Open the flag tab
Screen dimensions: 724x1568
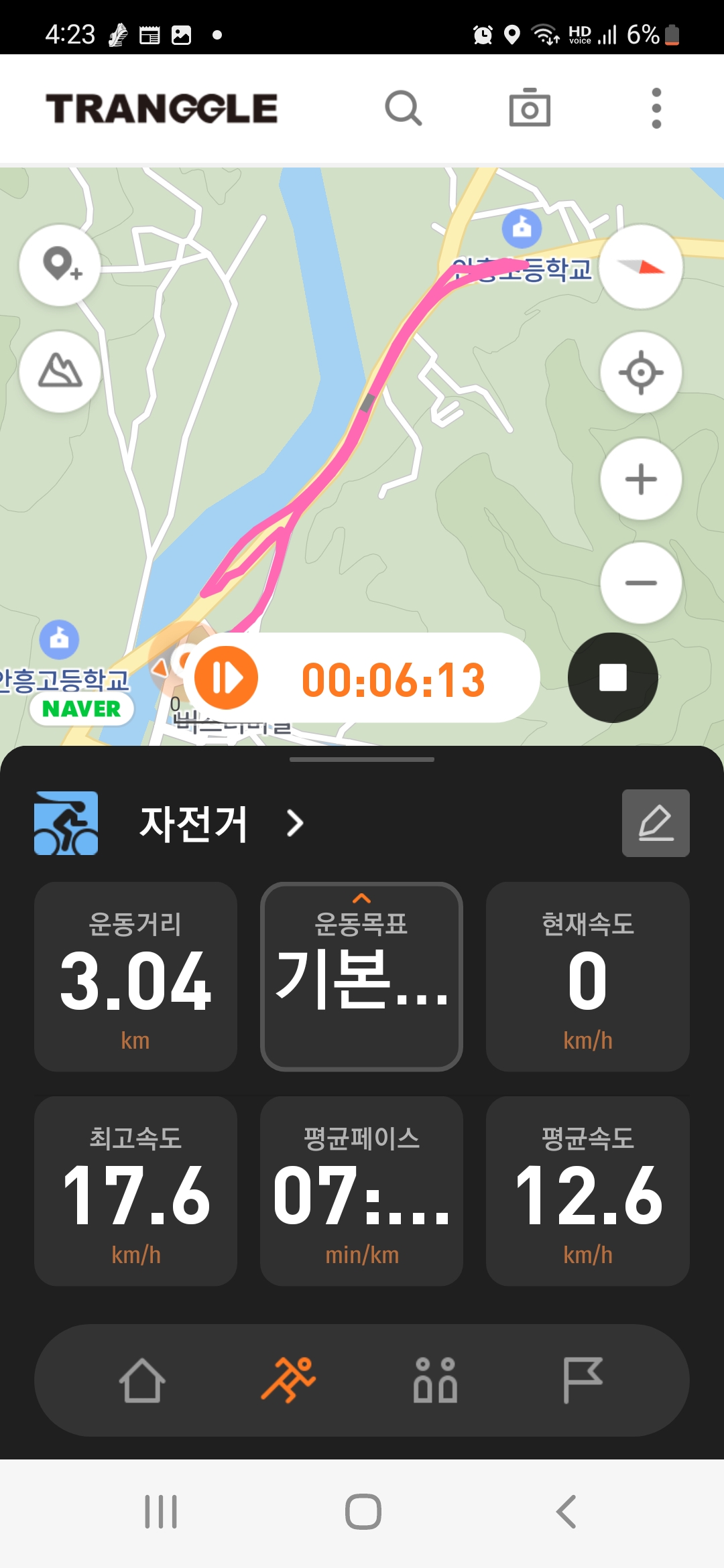582,1380
